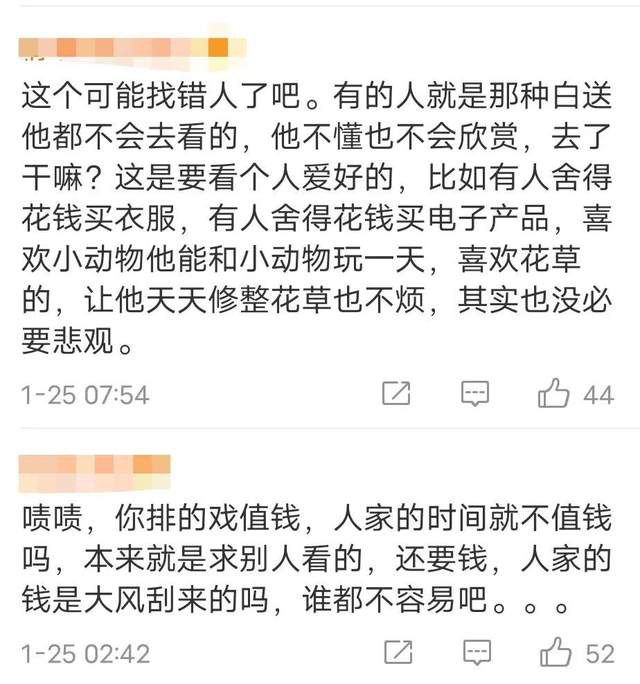Image resolution: width=640 pixels, height=684 pixels.
Task: Repost the comment posted at 1-25 07:54
Action: [x=397, y=394]
